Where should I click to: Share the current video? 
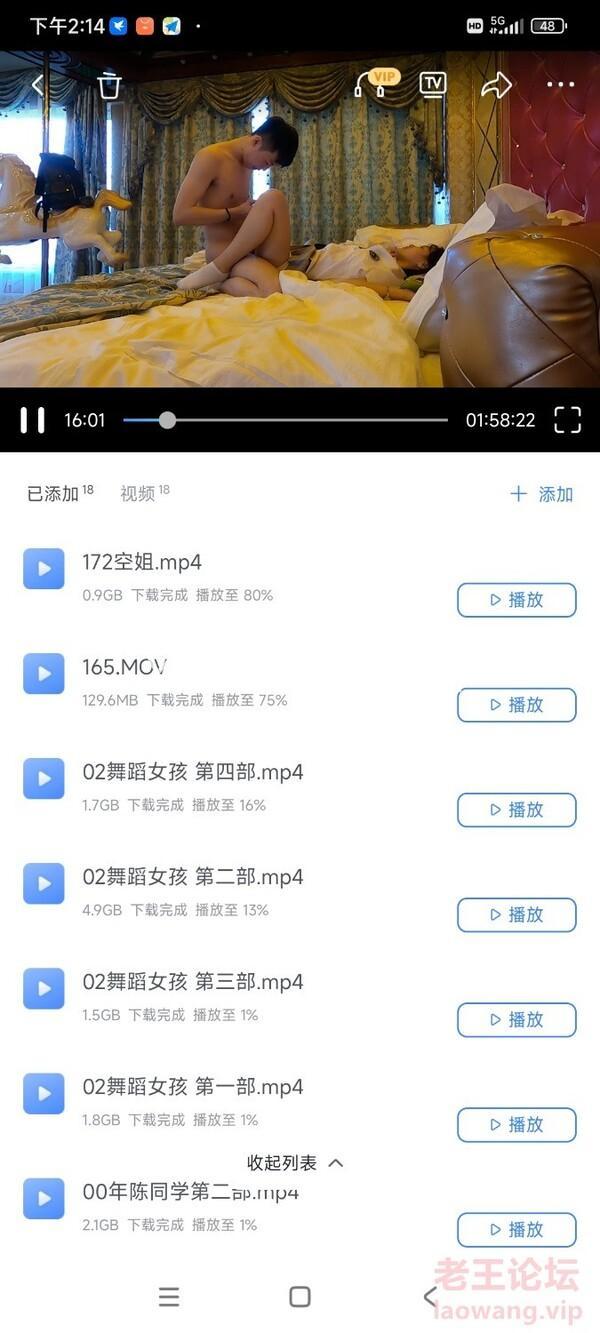coord(496,85)
